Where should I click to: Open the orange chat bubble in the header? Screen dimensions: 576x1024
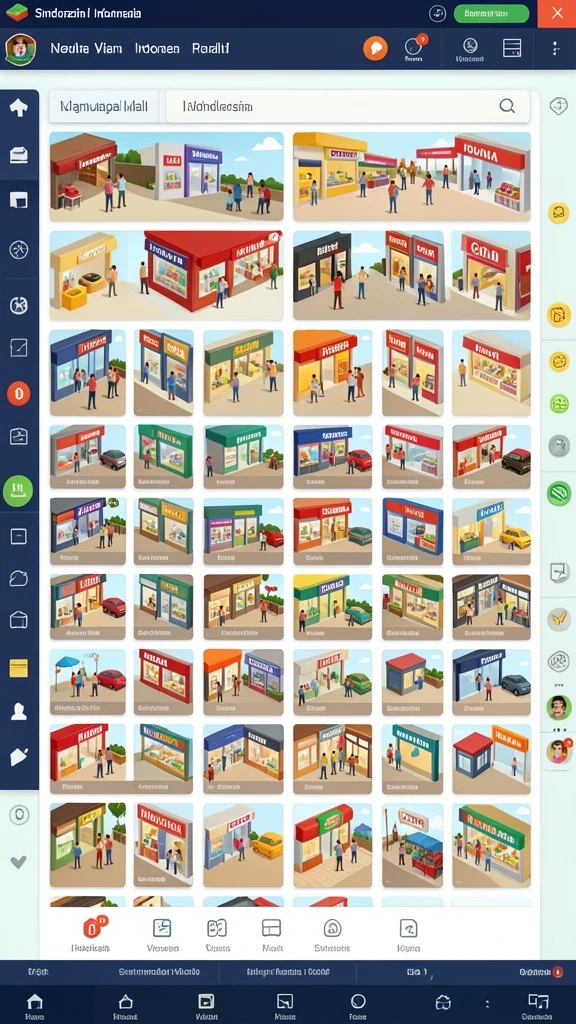click(x=375, y=48)
